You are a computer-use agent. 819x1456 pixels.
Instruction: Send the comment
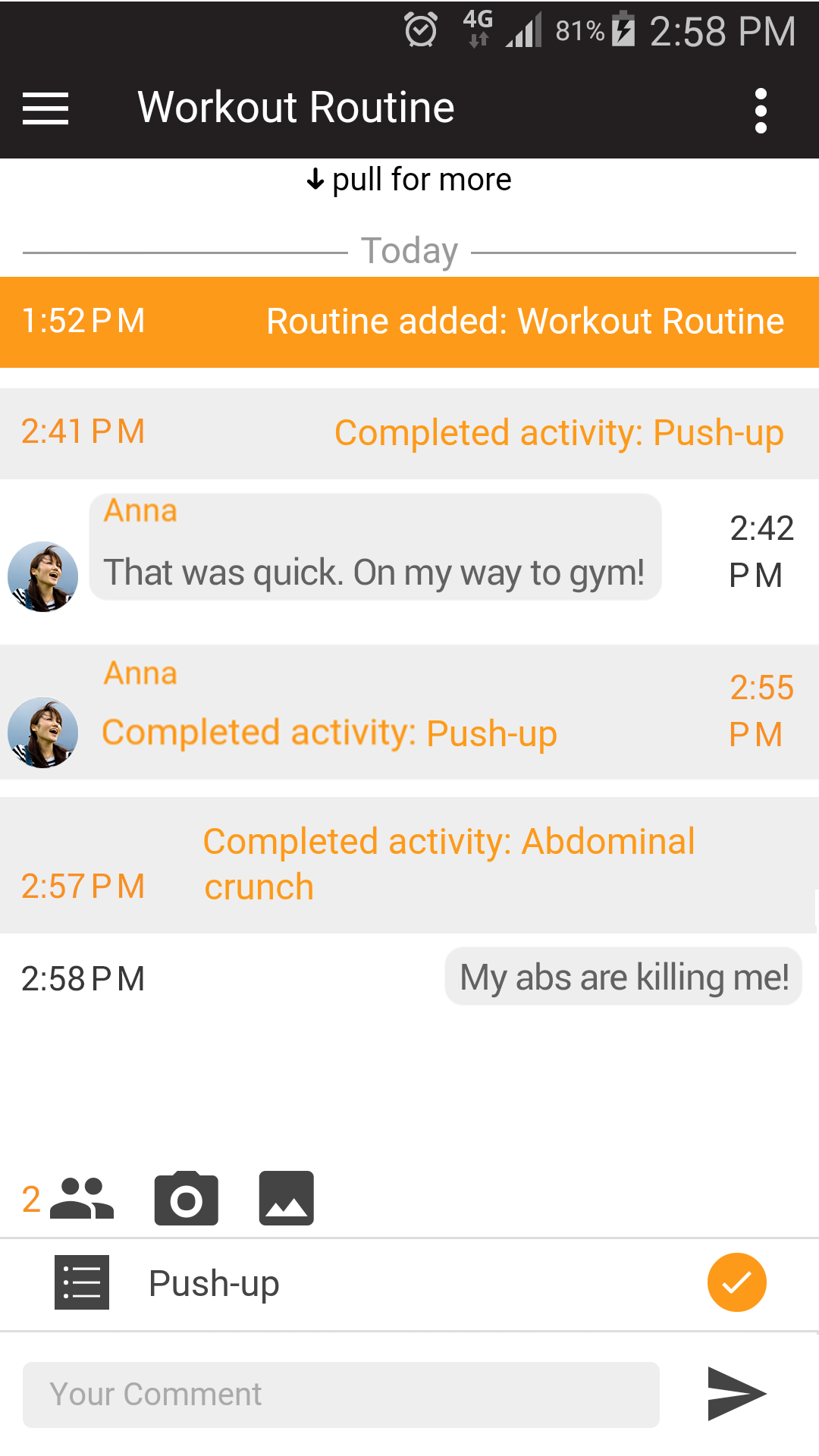point(736,1394)
